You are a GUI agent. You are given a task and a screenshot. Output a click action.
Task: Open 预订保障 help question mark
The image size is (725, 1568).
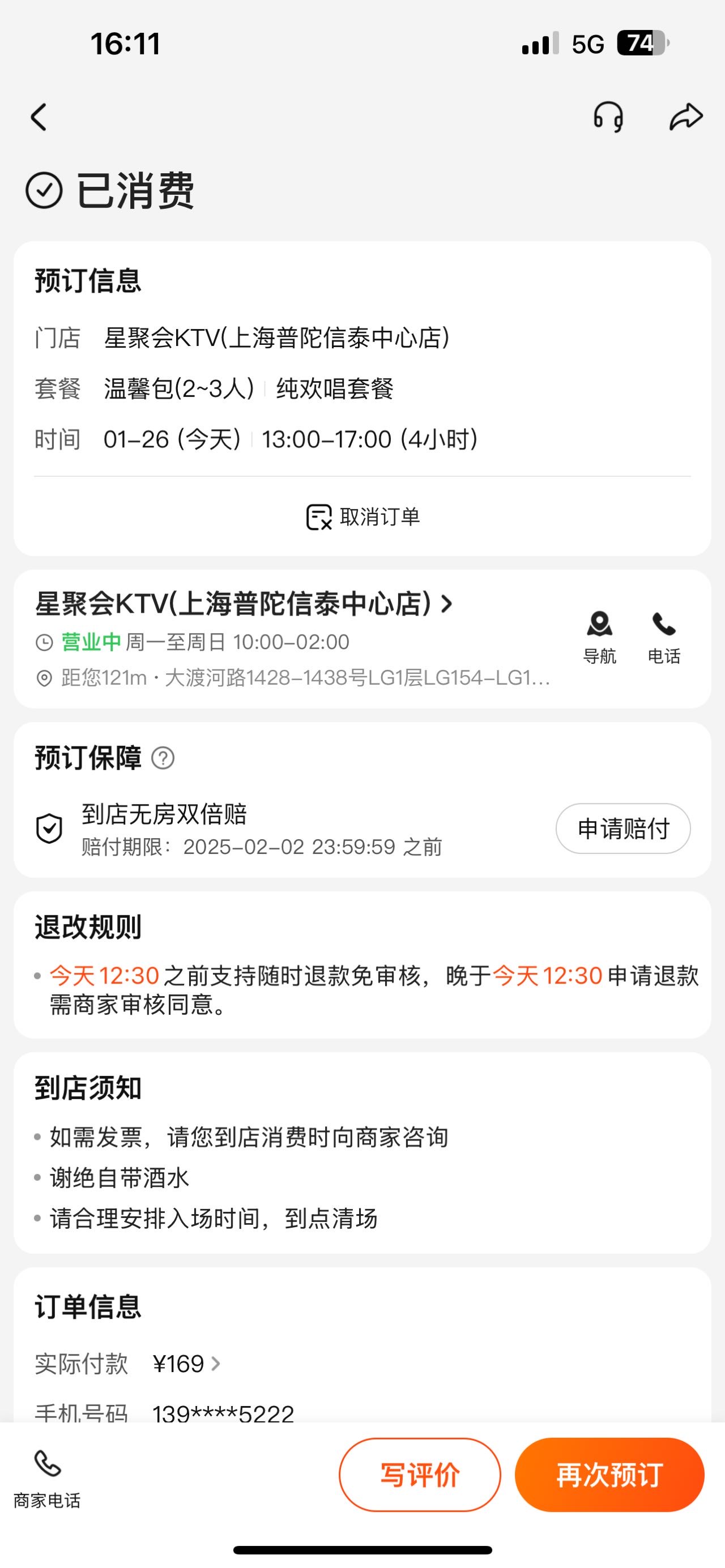coord(163,758)
